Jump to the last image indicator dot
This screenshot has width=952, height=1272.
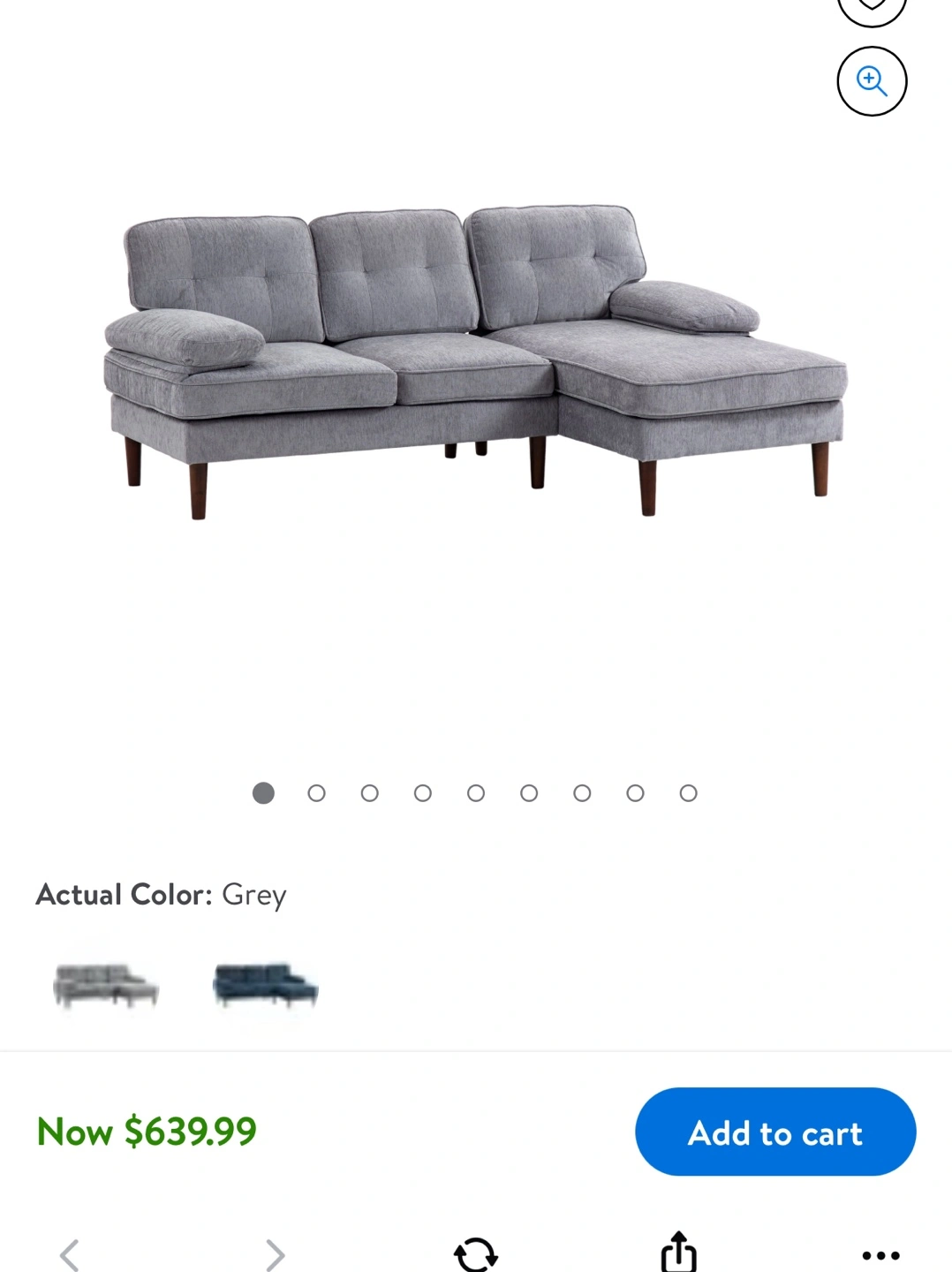(x=688, y=793)
